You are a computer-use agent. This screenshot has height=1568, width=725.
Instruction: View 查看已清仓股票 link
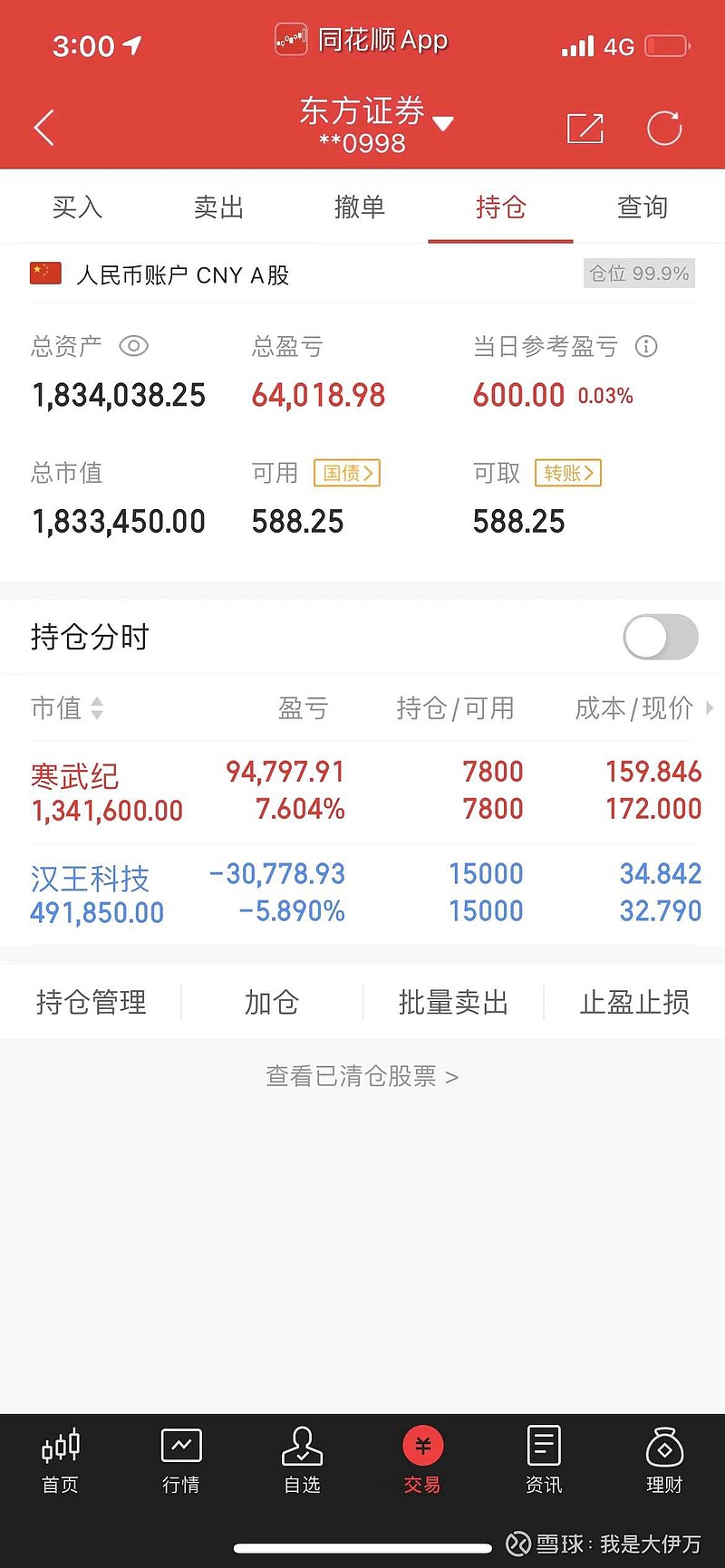pos(362,1076)
